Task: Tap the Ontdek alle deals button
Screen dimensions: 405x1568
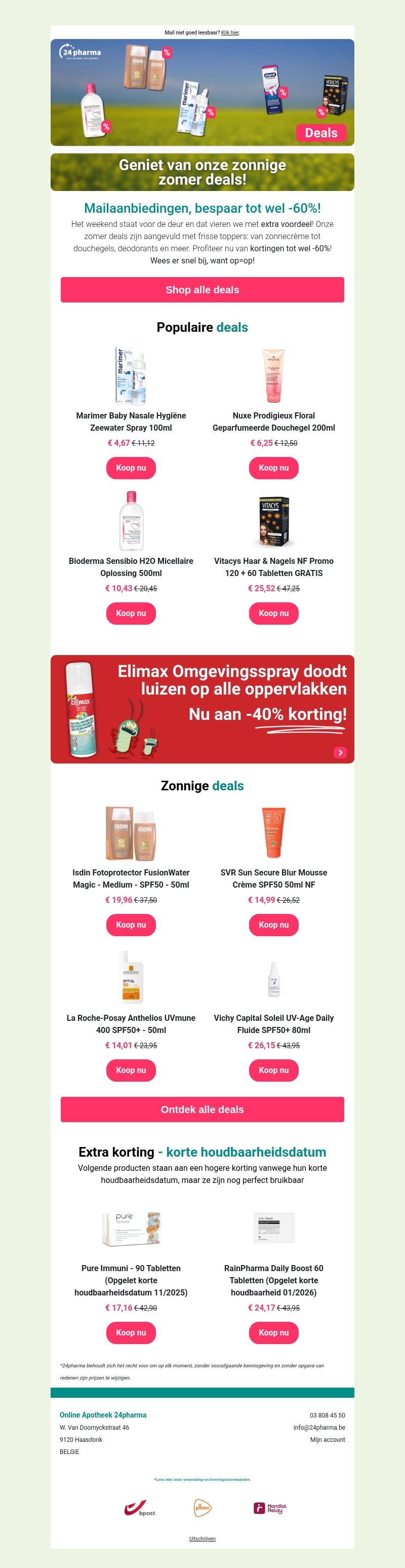Action: pos(202,1110)
